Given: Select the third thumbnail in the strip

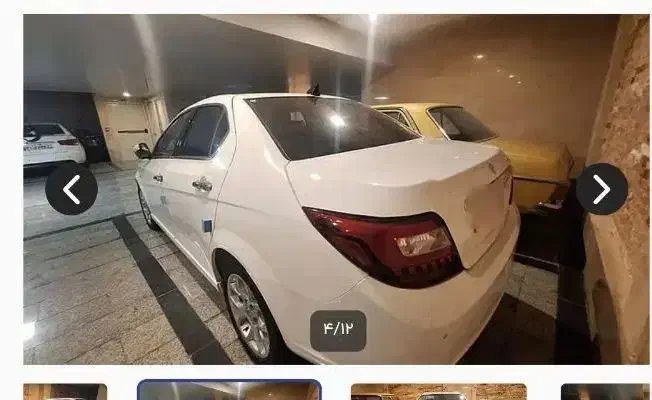Looking at the screenshot, I should (x=438, y=392).
